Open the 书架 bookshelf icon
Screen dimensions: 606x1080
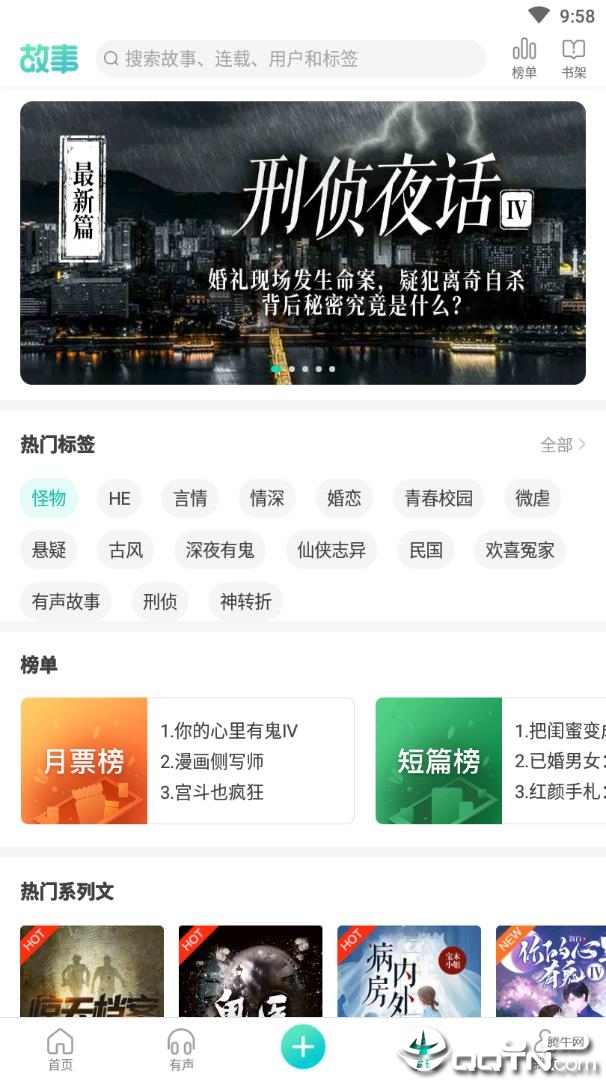[x=573, y=58]
